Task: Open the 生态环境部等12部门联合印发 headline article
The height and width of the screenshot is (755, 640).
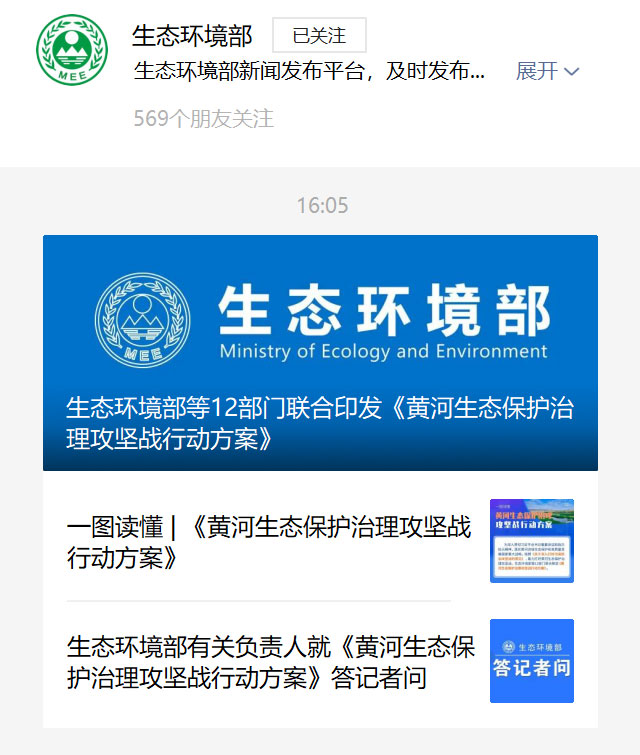Action: coord(320,352)
